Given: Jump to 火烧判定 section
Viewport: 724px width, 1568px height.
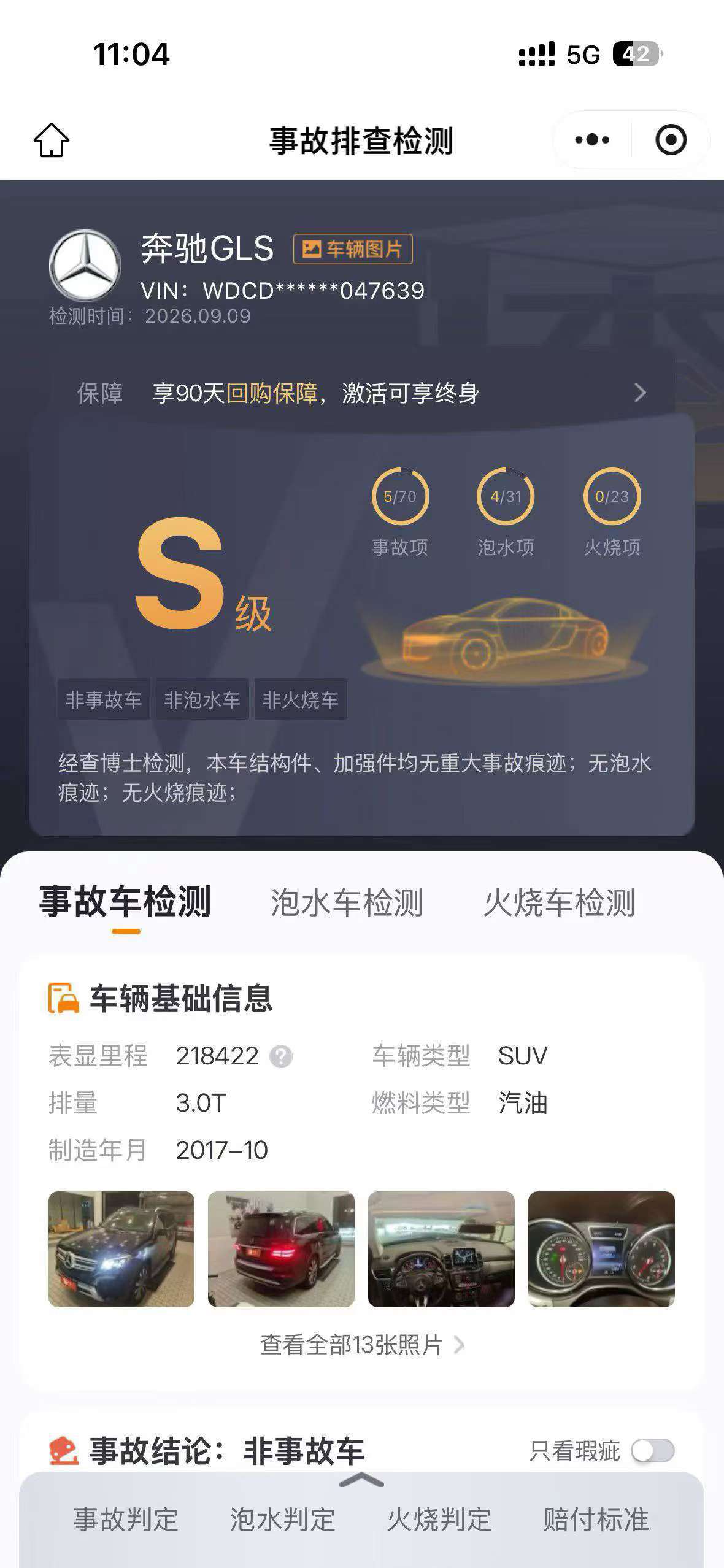Looking at the screenshot, I should (439, 1520).
